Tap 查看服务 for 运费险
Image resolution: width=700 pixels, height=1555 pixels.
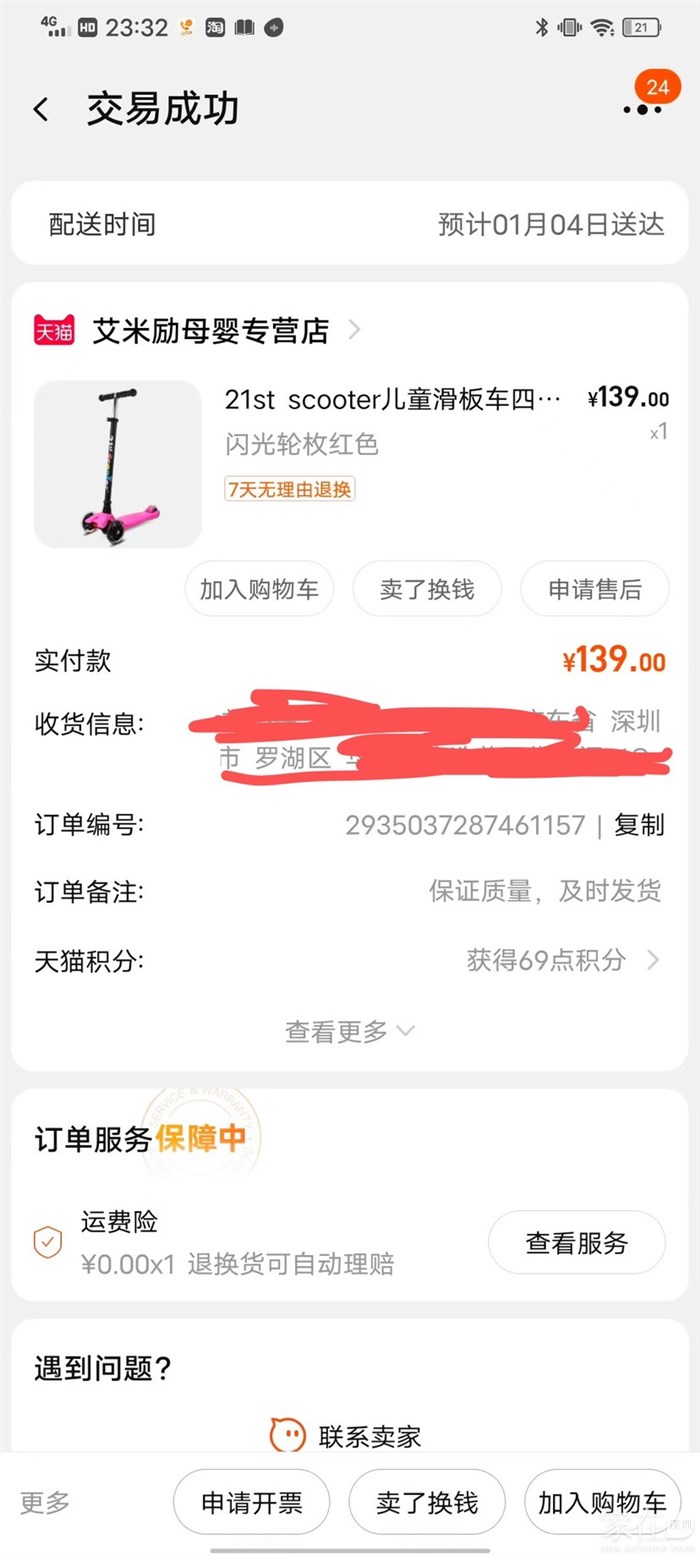pyautogui.click(x=577, y=1243)
